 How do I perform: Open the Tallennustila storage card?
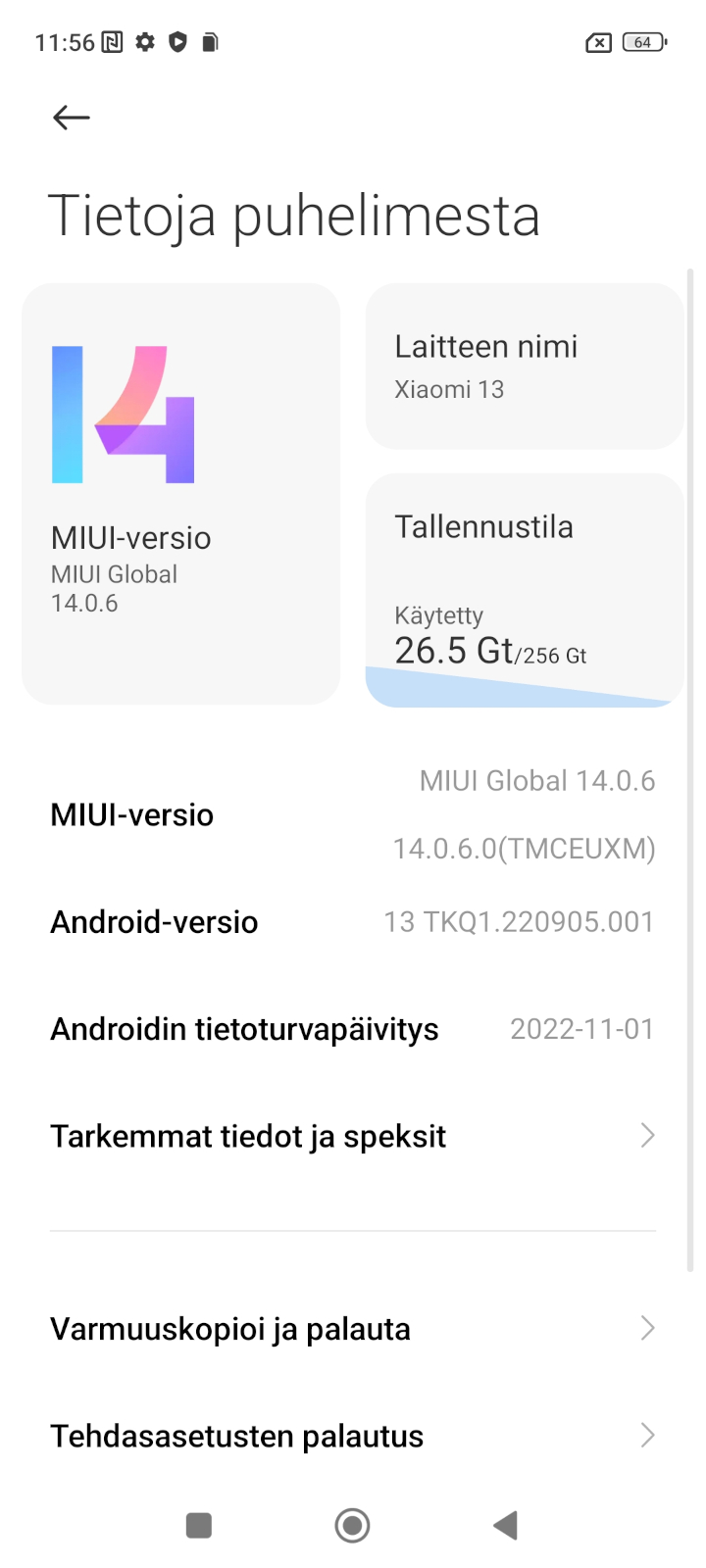coord(525,590)
